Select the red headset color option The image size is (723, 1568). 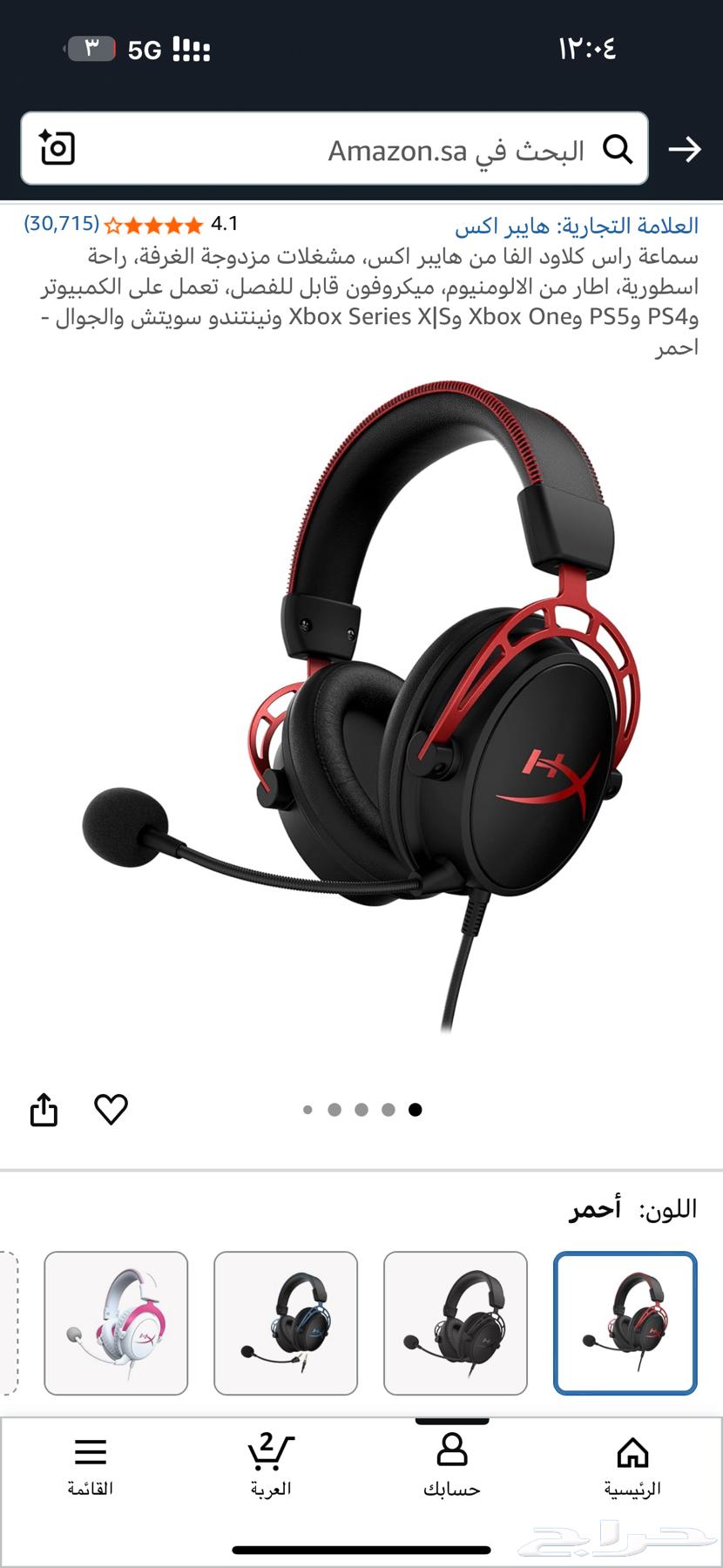tap(625, 1322)
